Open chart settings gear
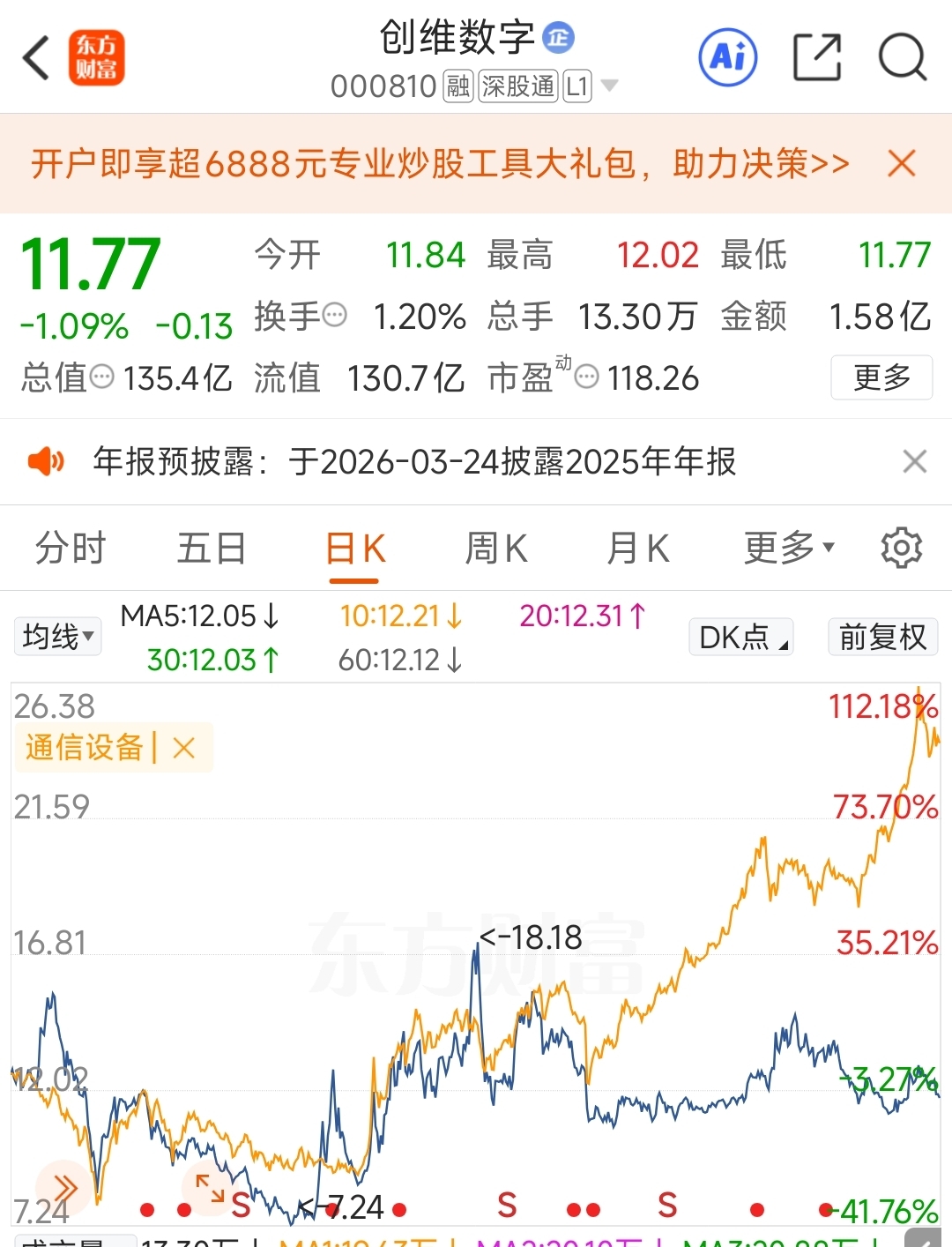 point(902,549)
